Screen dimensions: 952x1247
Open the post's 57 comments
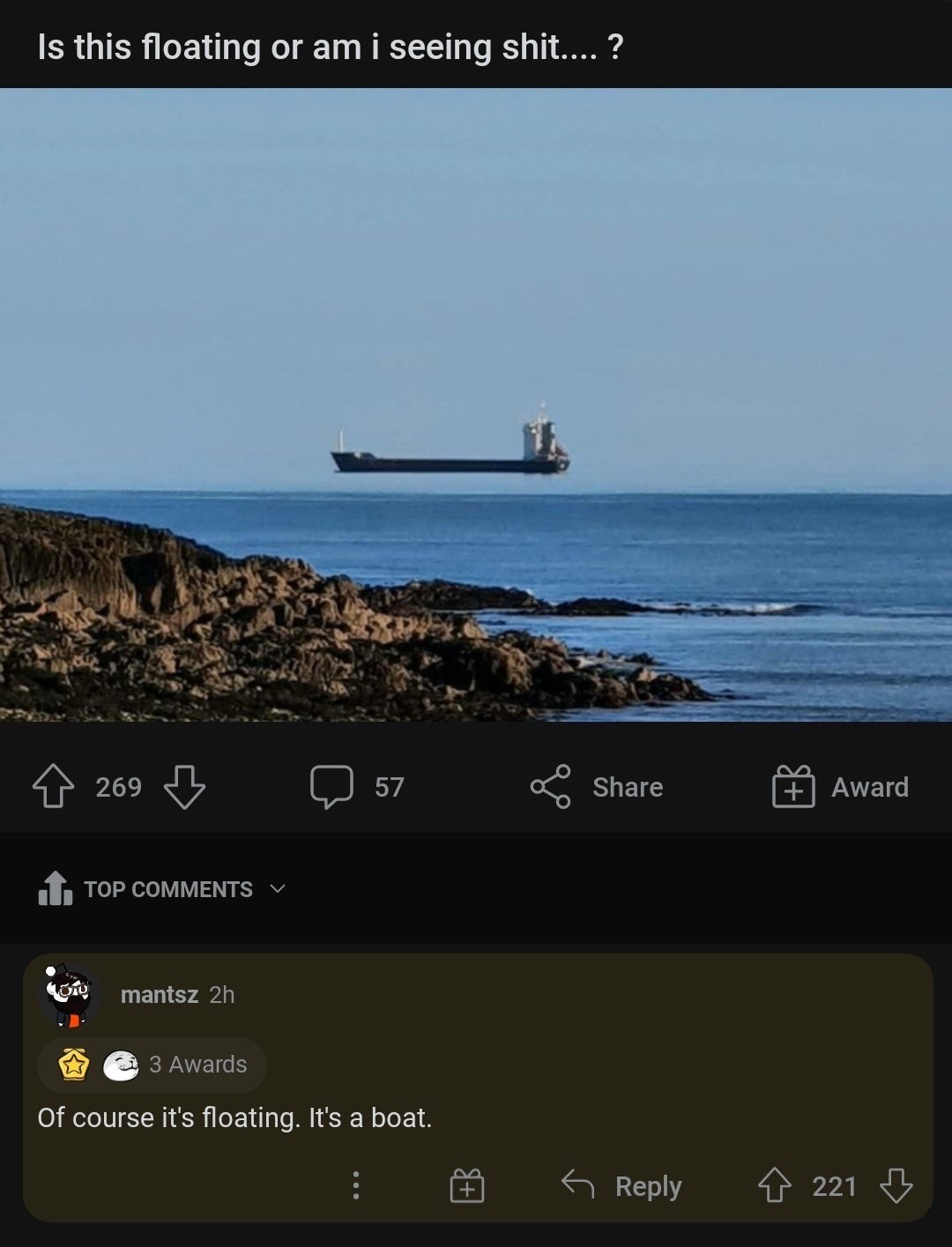(x=357, y=786)
